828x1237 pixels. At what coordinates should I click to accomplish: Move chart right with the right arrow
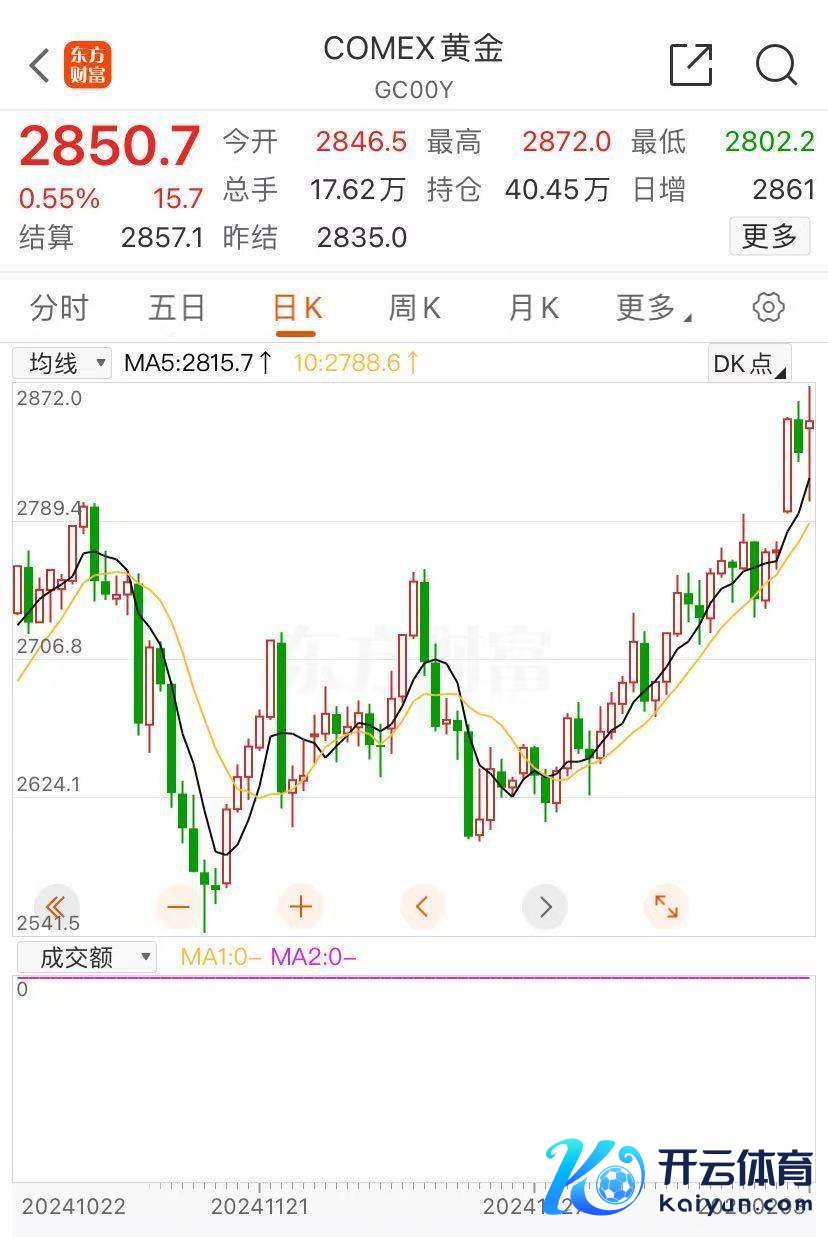pos(545,907)
